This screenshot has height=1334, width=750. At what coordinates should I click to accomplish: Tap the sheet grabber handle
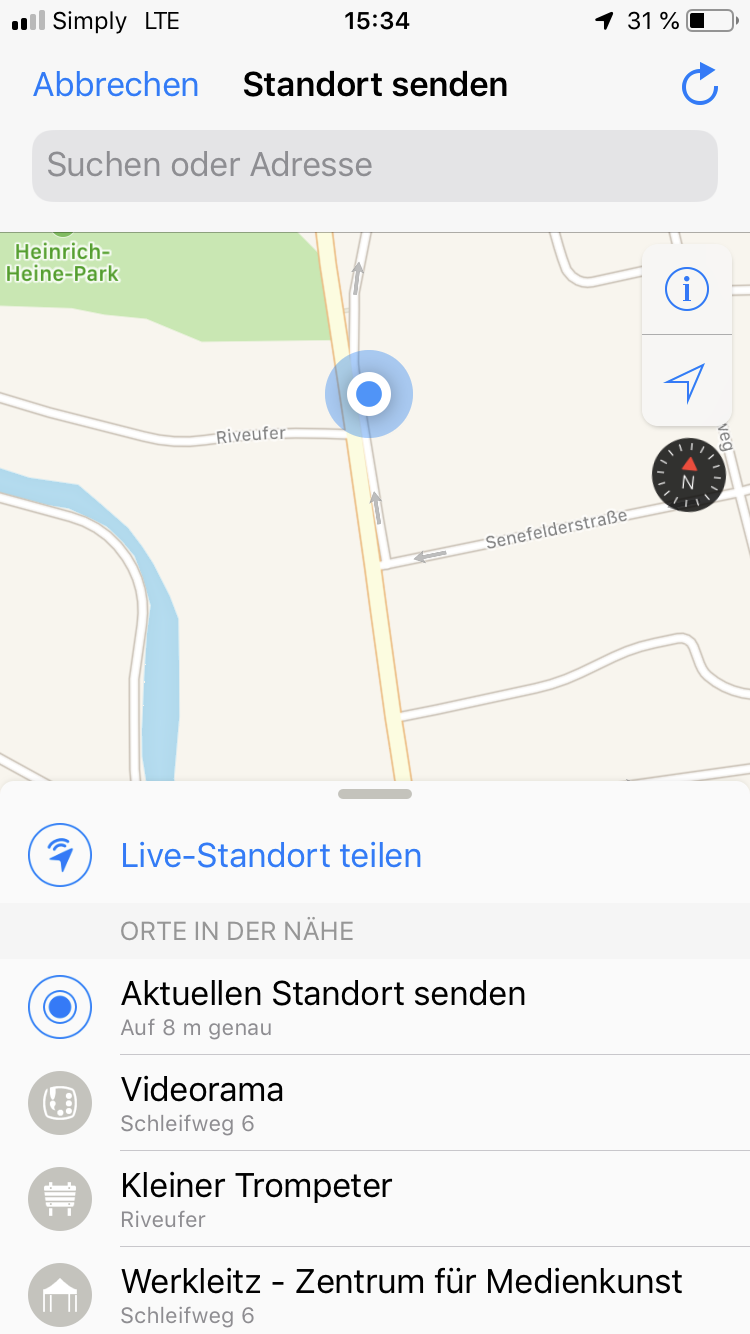[375, 794]
